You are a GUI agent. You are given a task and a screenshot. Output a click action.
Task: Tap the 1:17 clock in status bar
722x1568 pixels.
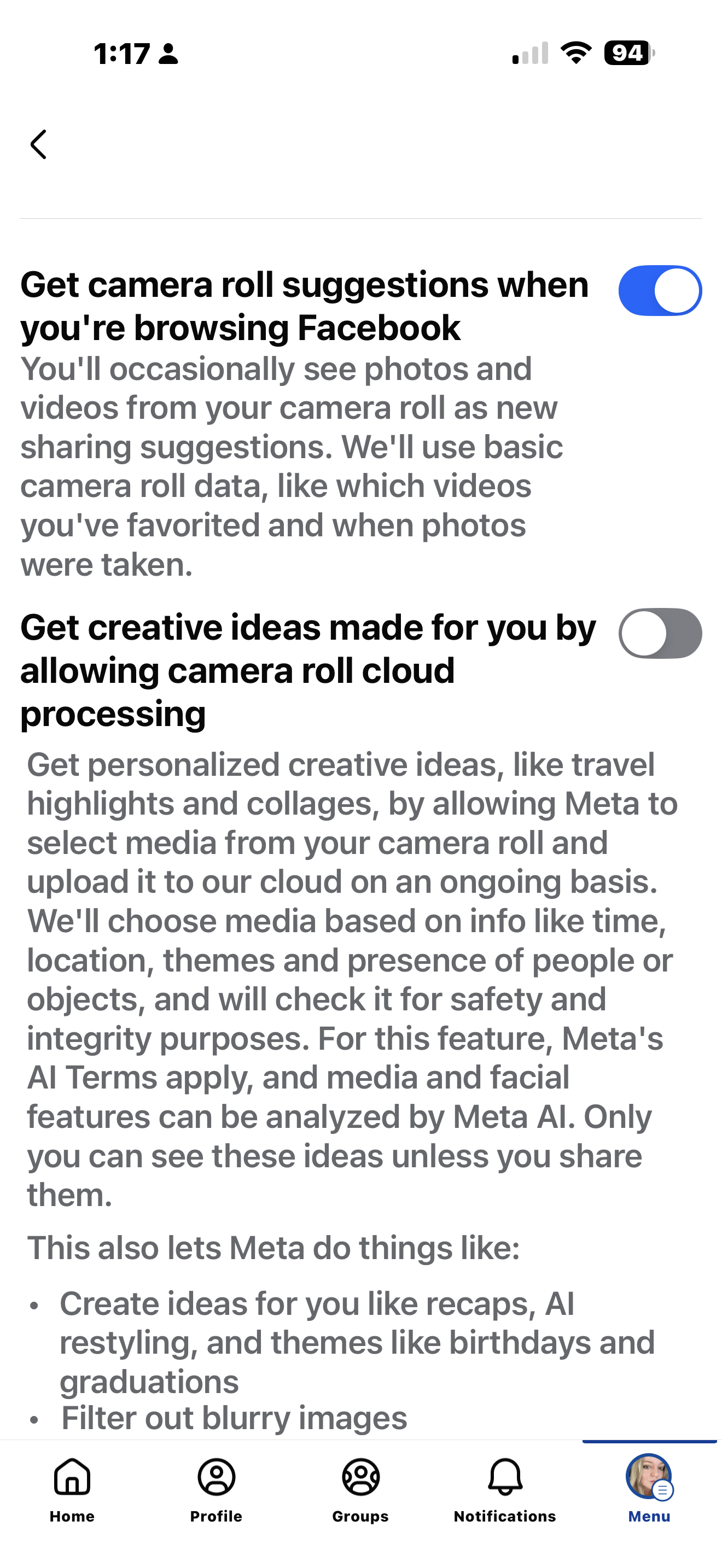pos(122,54)
